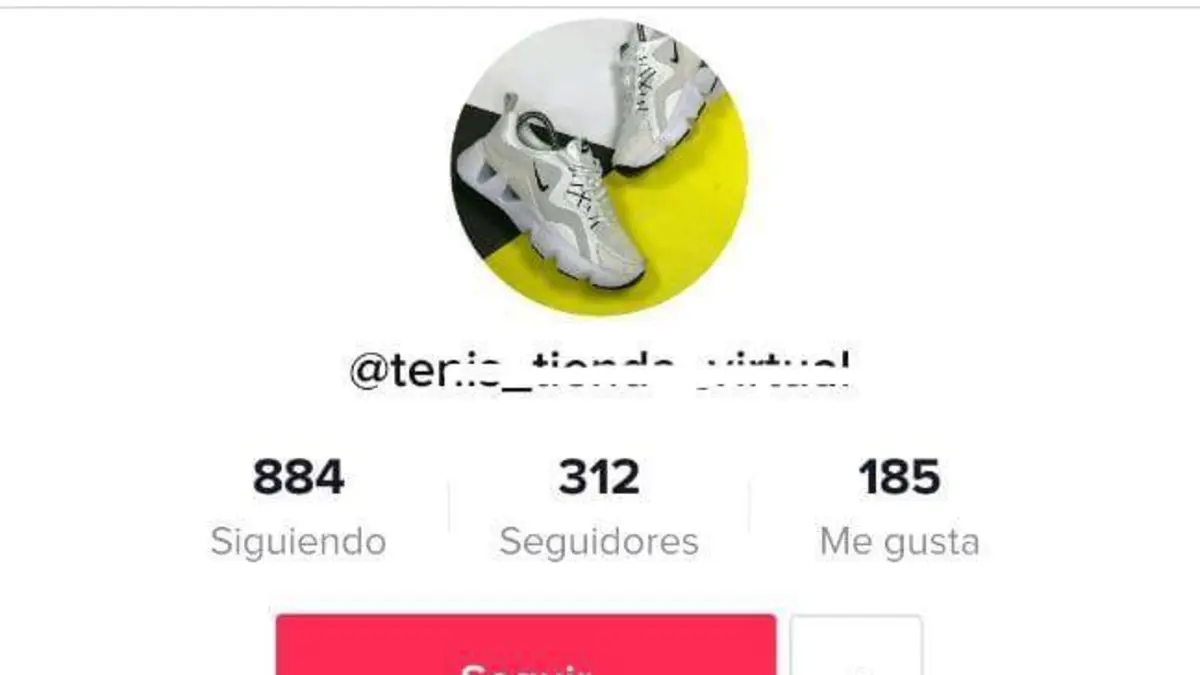Screen dimensions: 1200x675
Task: Follow this account with the Seguir button
Action: [526, 647]
